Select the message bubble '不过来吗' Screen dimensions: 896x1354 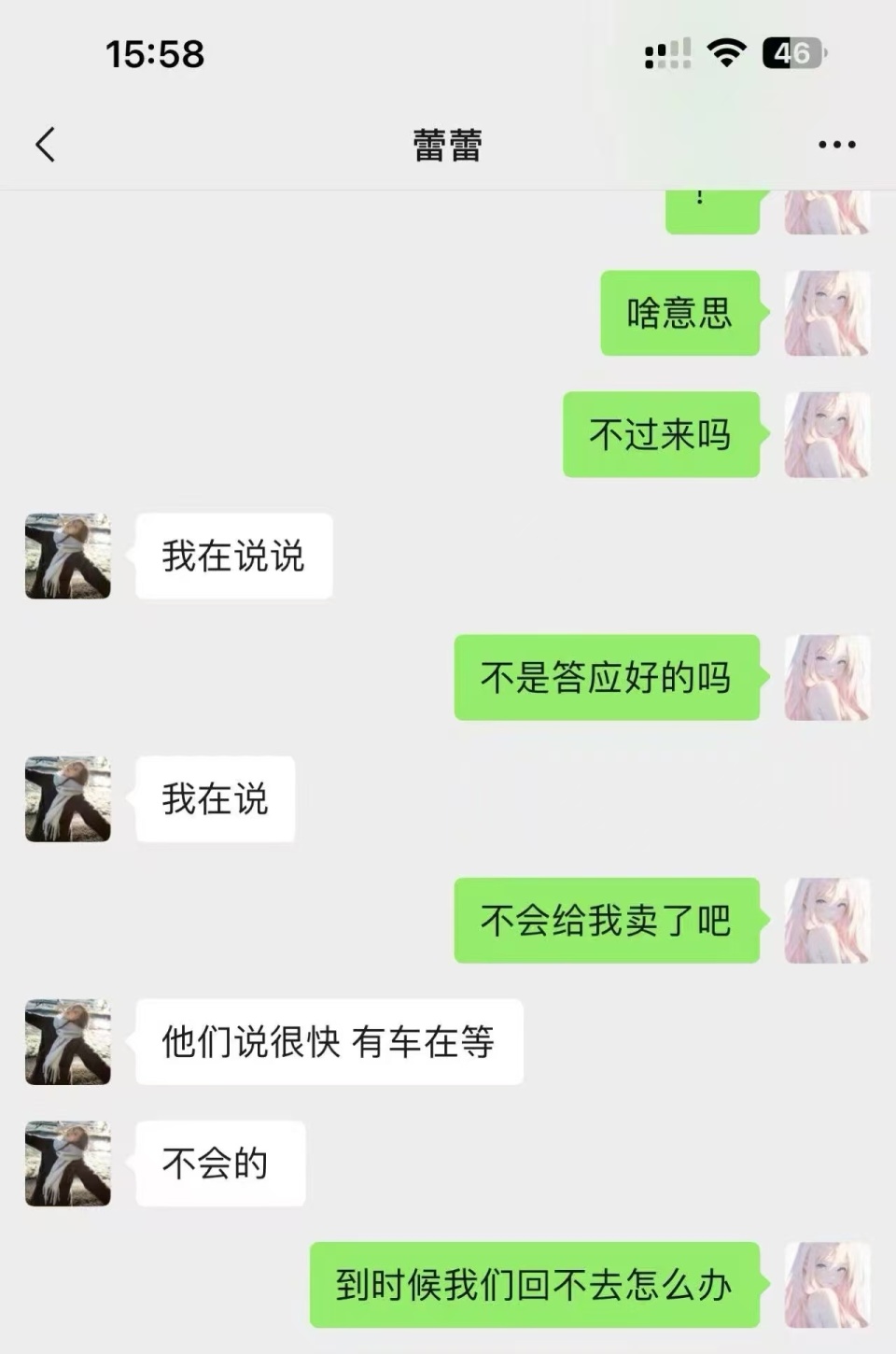tap(660, 433)
